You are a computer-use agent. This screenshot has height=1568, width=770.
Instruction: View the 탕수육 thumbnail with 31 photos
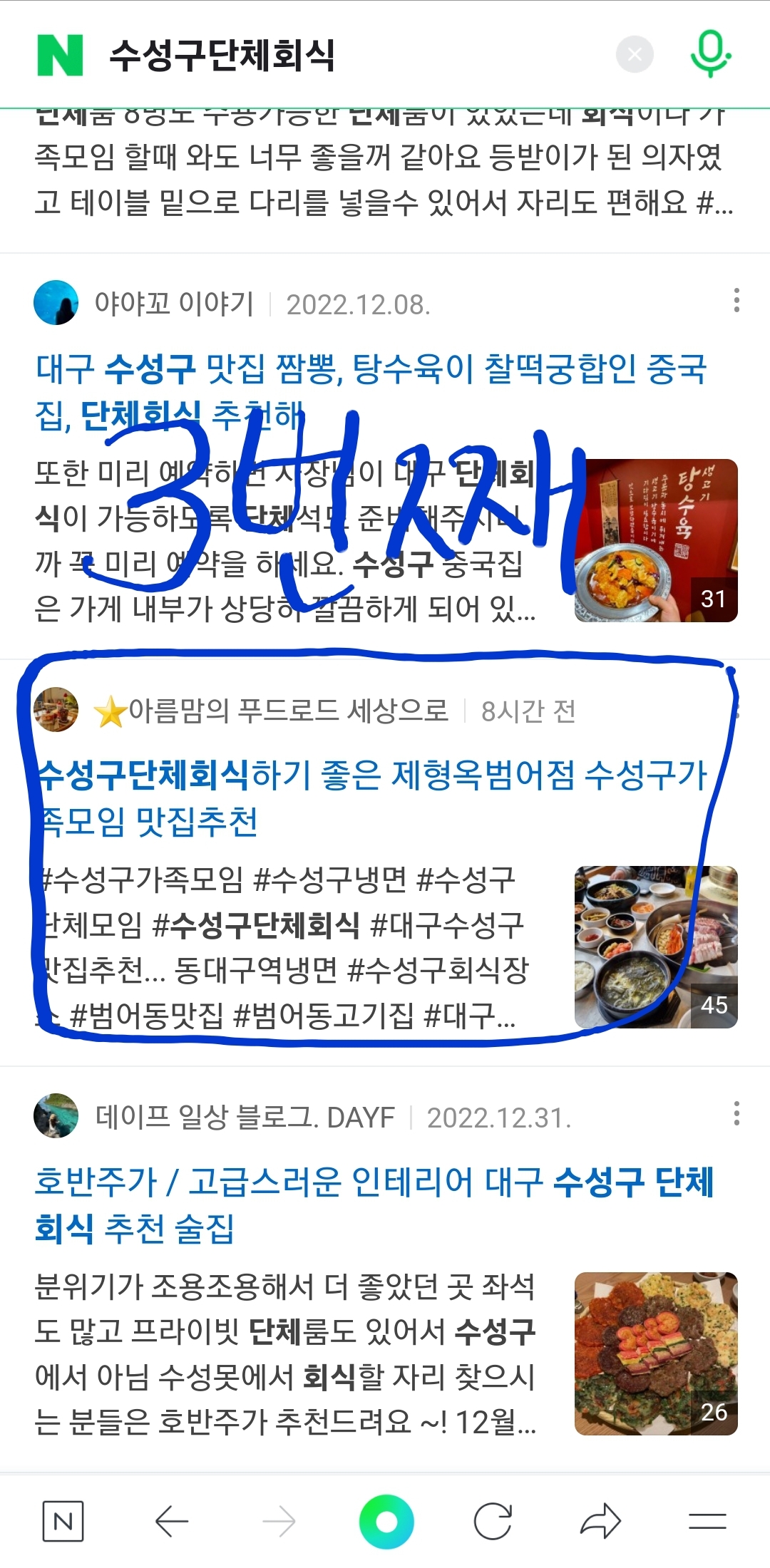[656, 540]
